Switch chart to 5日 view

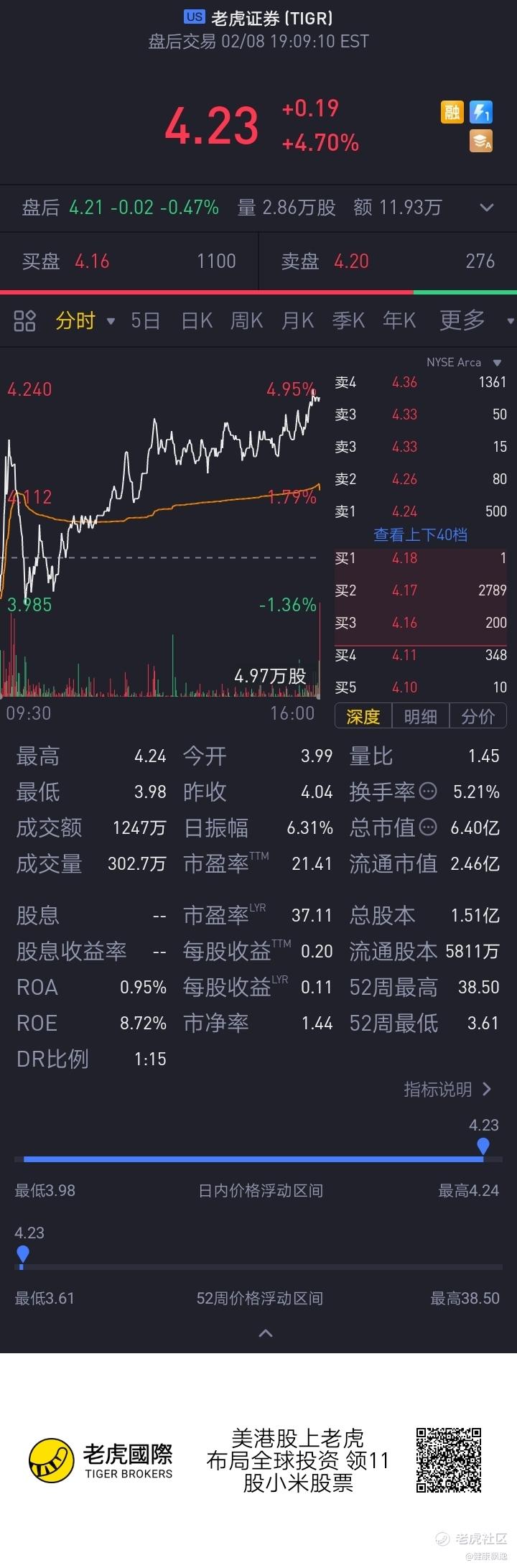coord(145,320)
